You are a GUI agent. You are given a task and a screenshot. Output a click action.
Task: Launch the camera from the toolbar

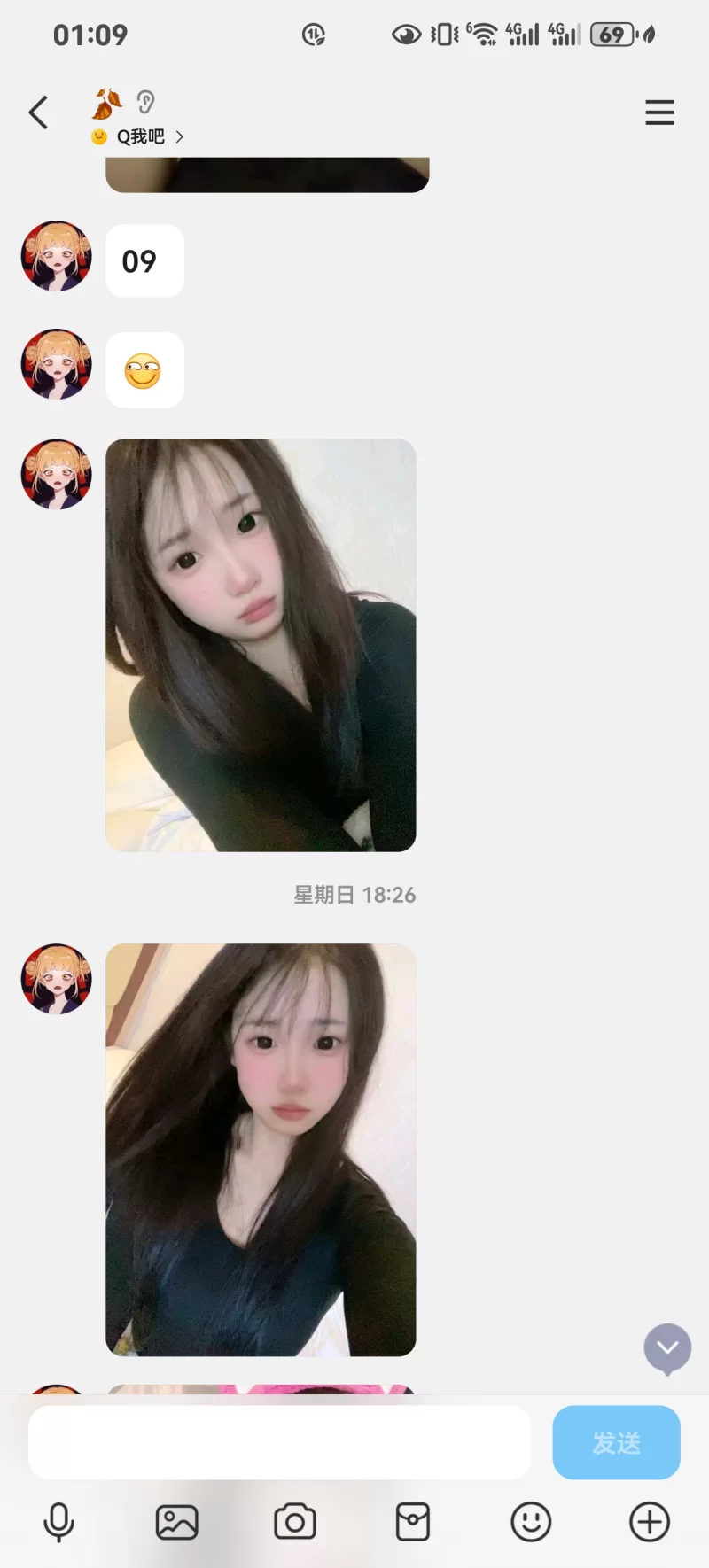(x=295, y=1523)
